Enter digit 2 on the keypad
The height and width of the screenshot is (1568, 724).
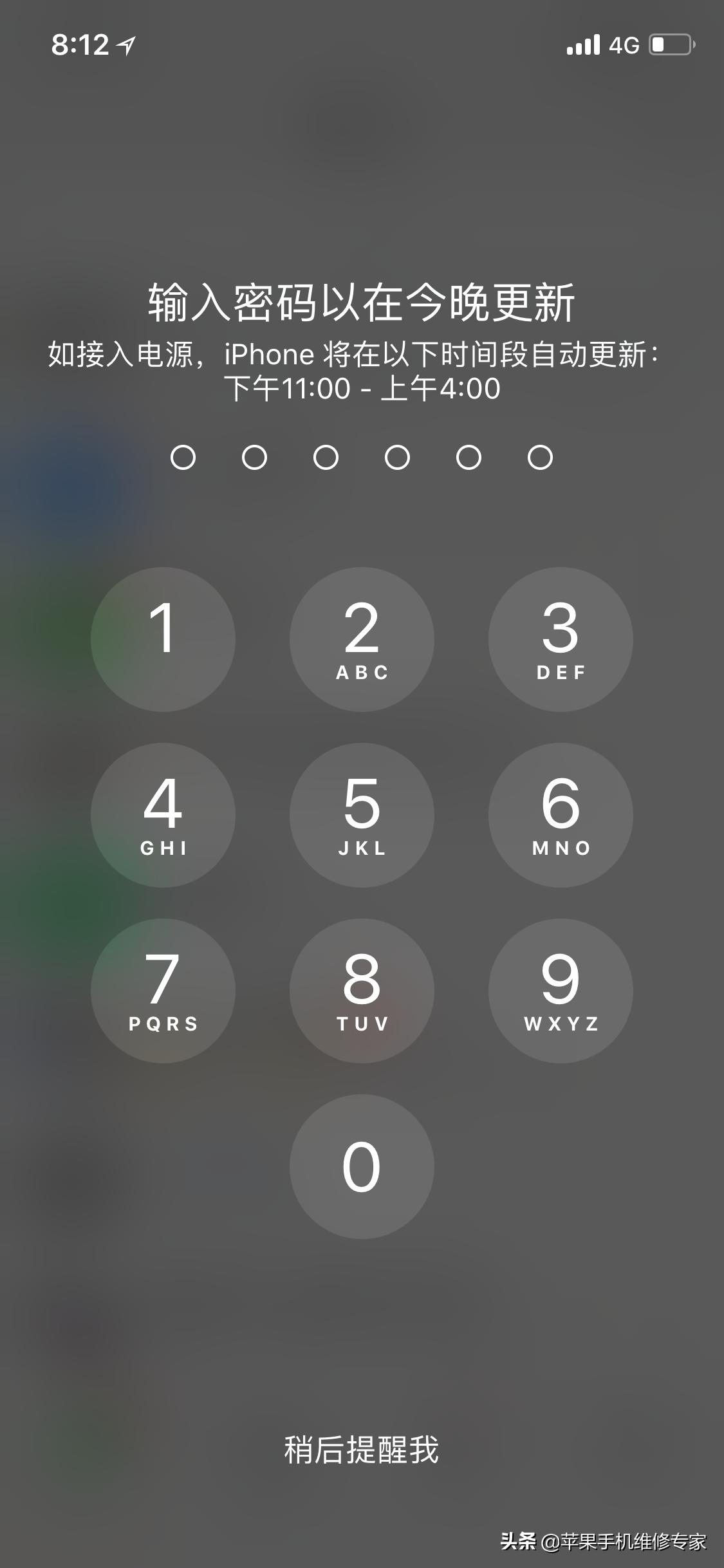(362, 639)
